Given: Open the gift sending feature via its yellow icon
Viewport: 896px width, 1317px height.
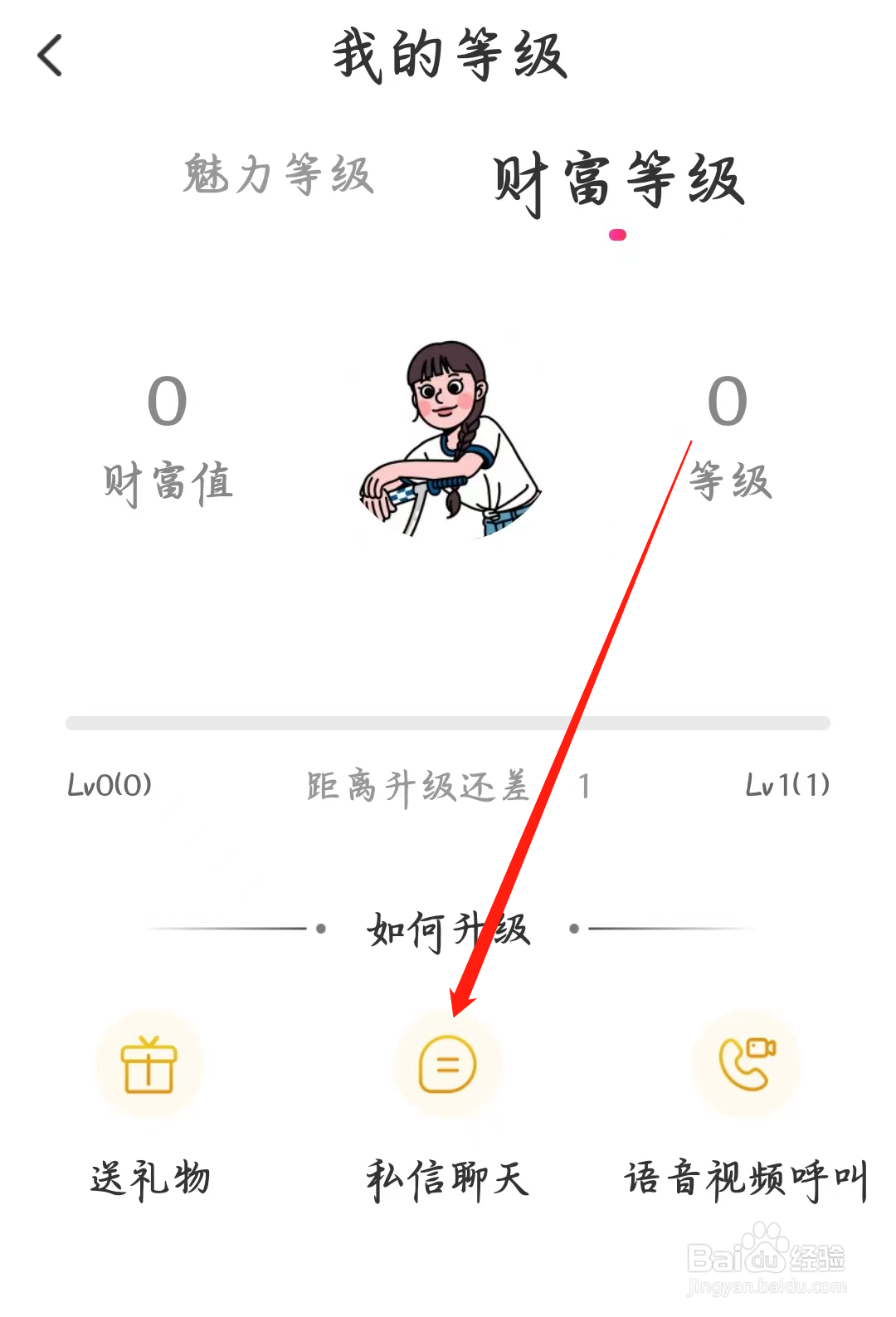Looking at the screenshot, I should tap(149, 1066).
